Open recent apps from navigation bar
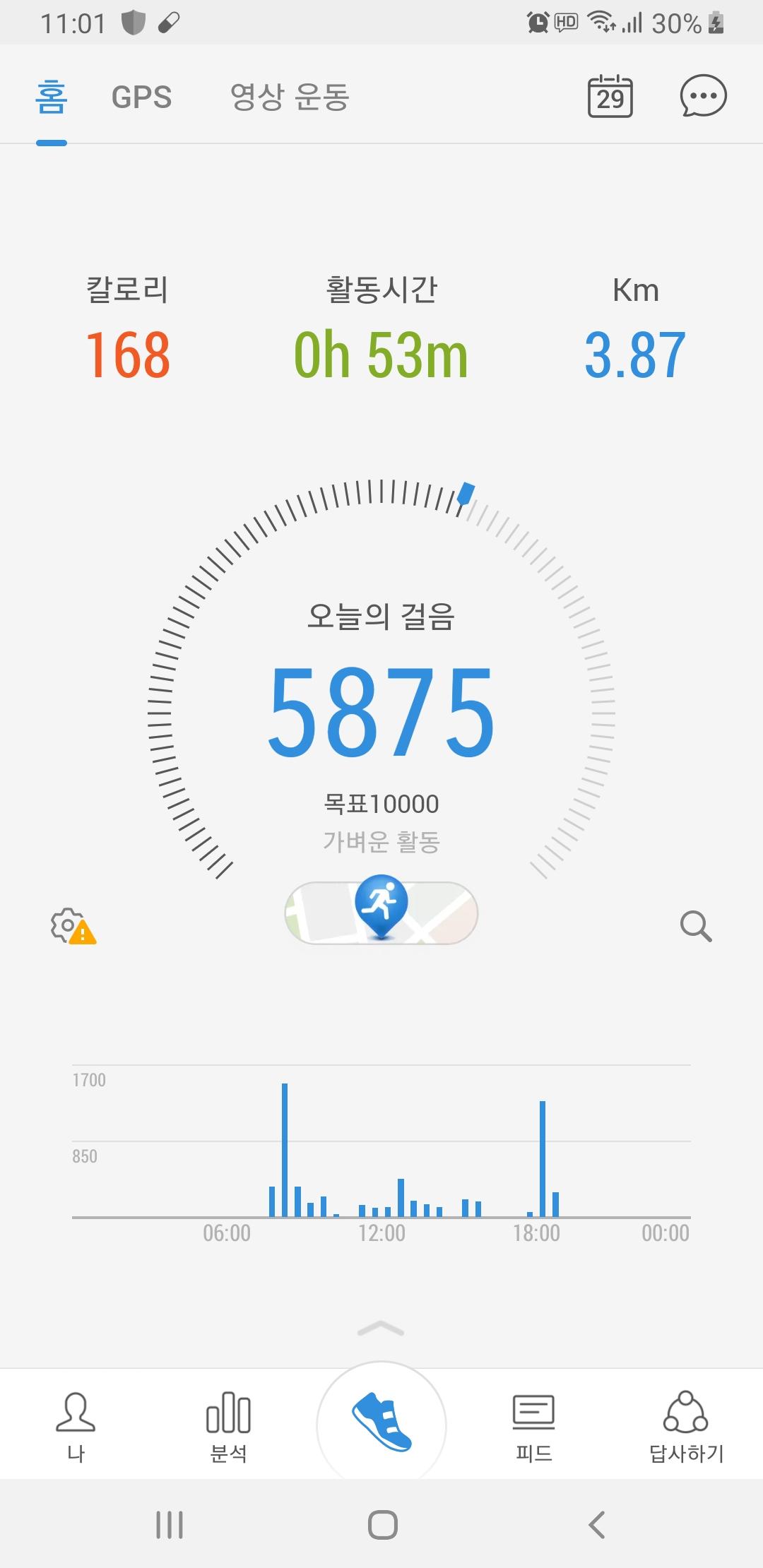The height and width of the screenshot is (1568, 763). [170, 1524]
